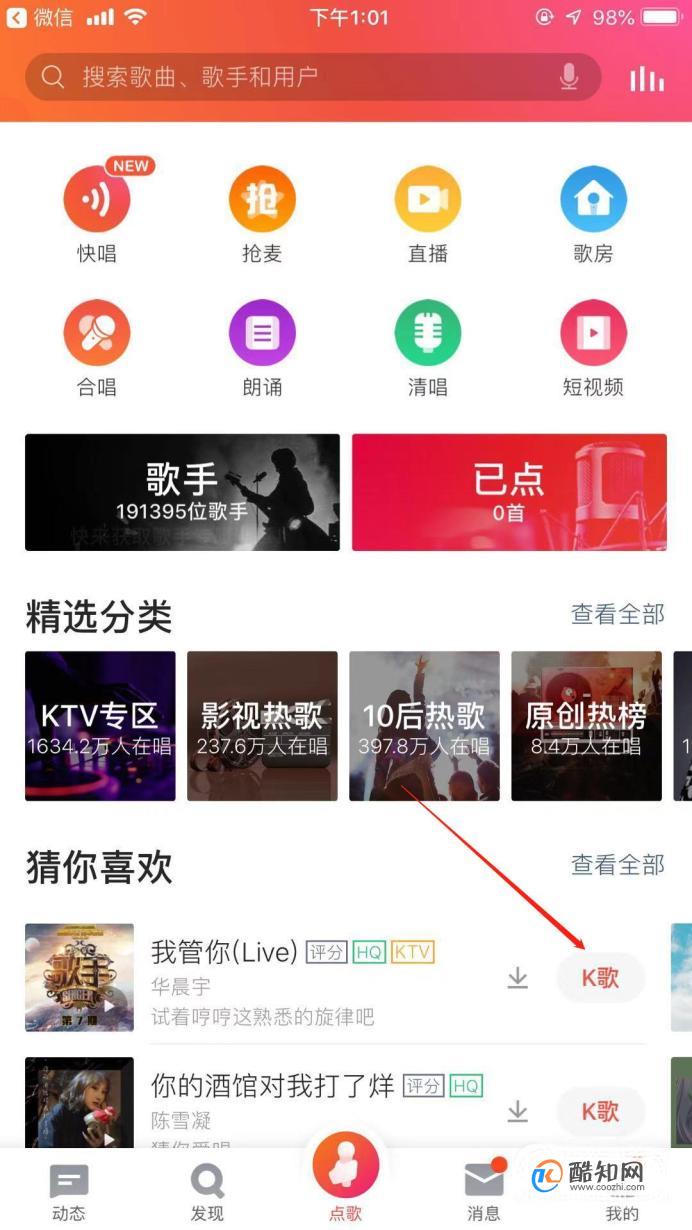692x1230 pixels.
Task: Tap the microphone voice search icon
Action: coord(569,77)
